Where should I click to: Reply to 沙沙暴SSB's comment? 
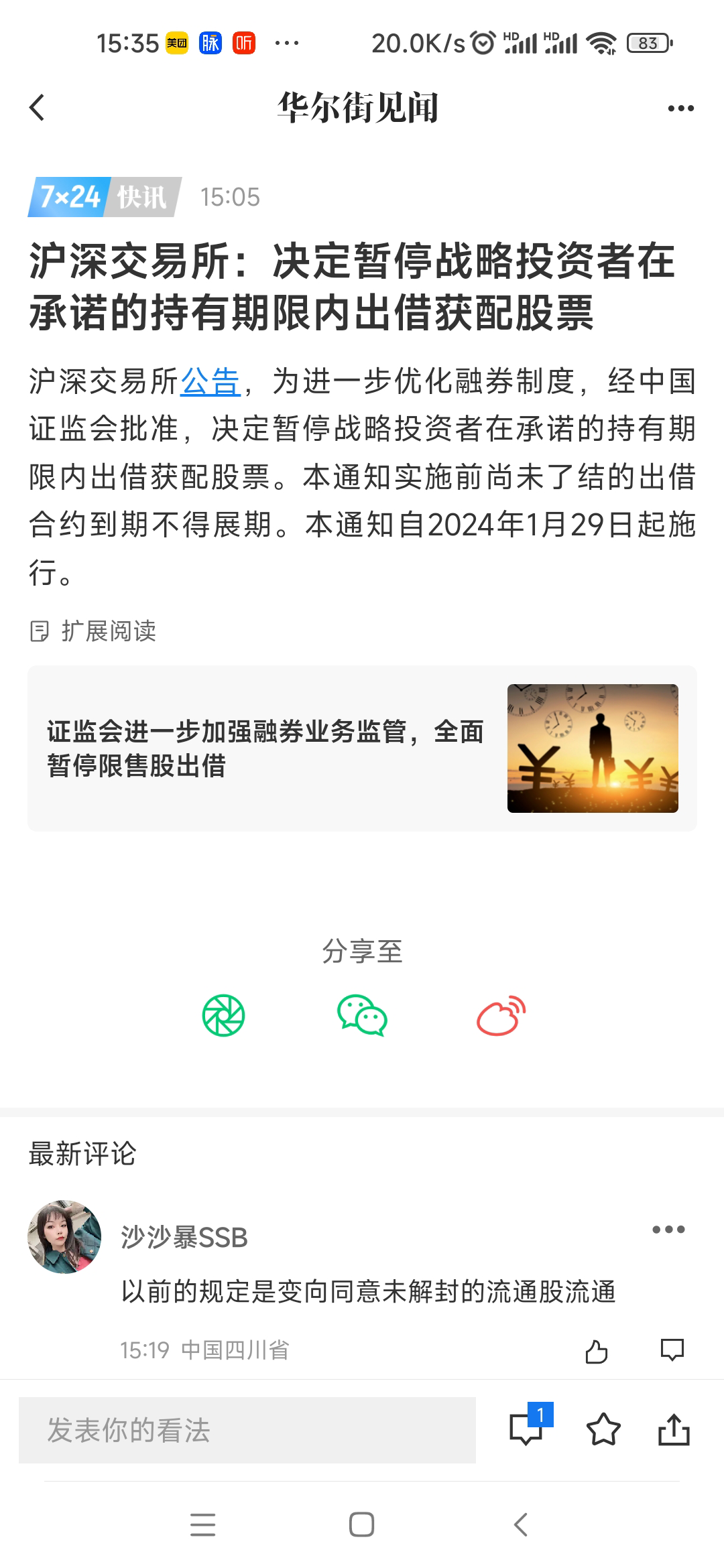coord(672,1350)
